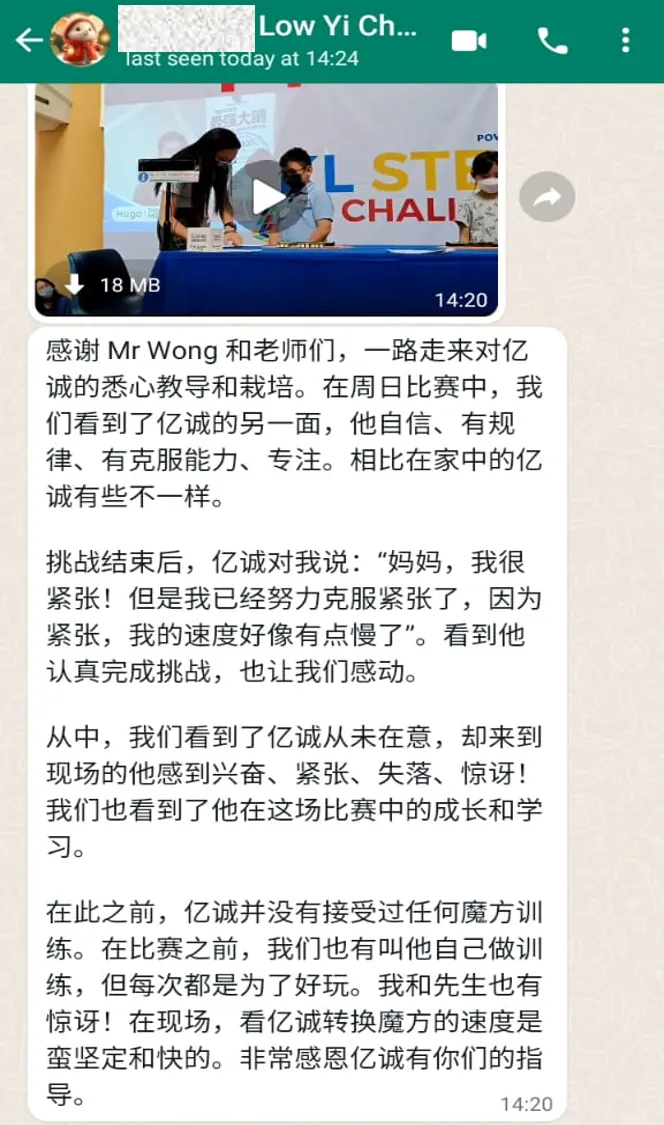Play the 18 MB video message
The height and width of the screenshot is (1125, 664).
pyautogui.click(x=265, y=197)
